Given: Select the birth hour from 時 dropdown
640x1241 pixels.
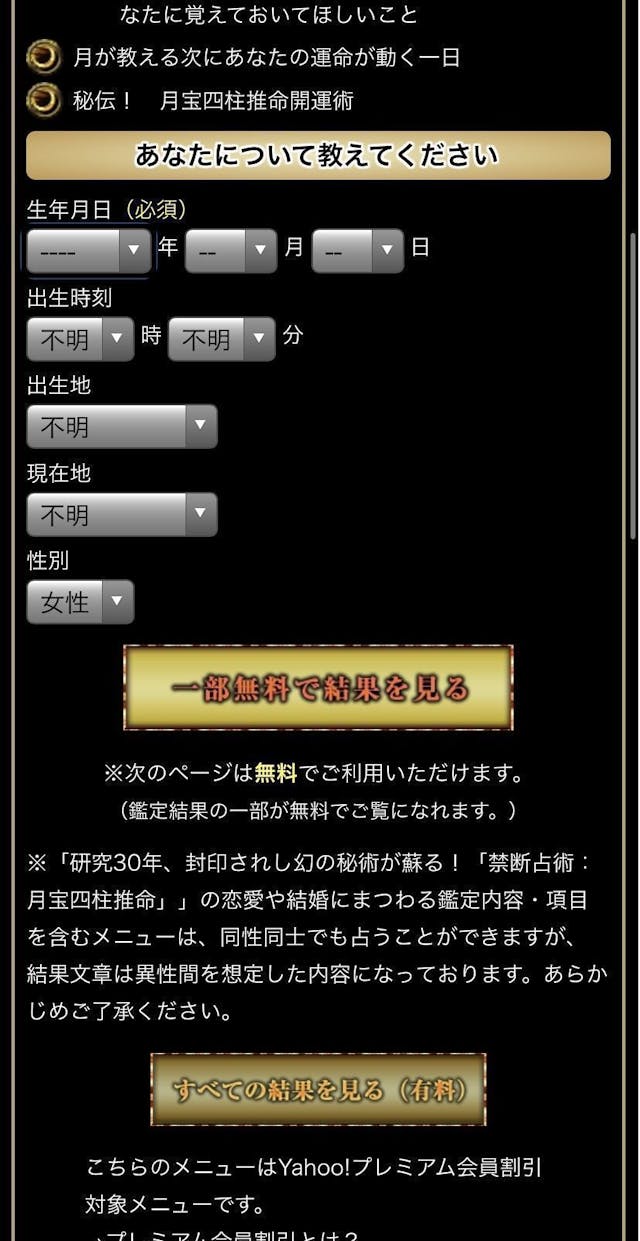Looking at the screenshot, I should point(80,339).
